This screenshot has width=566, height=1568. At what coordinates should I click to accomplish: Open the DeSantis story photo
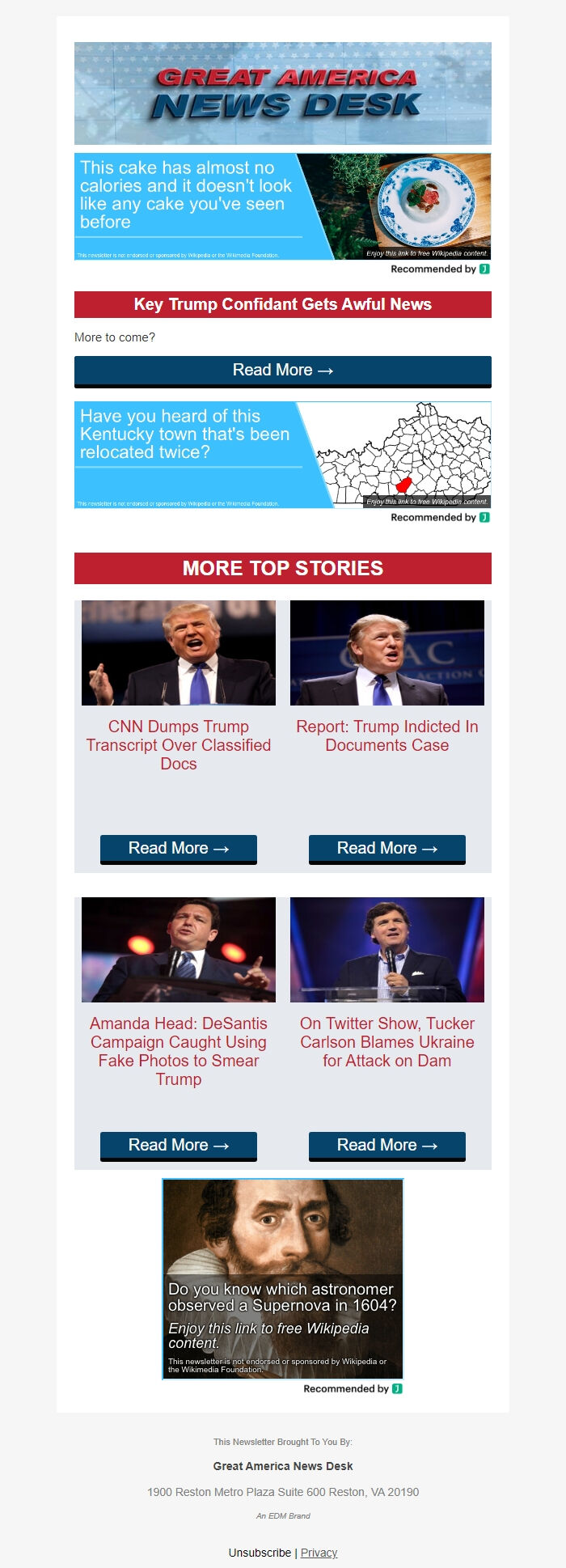[x=179, y=949]
